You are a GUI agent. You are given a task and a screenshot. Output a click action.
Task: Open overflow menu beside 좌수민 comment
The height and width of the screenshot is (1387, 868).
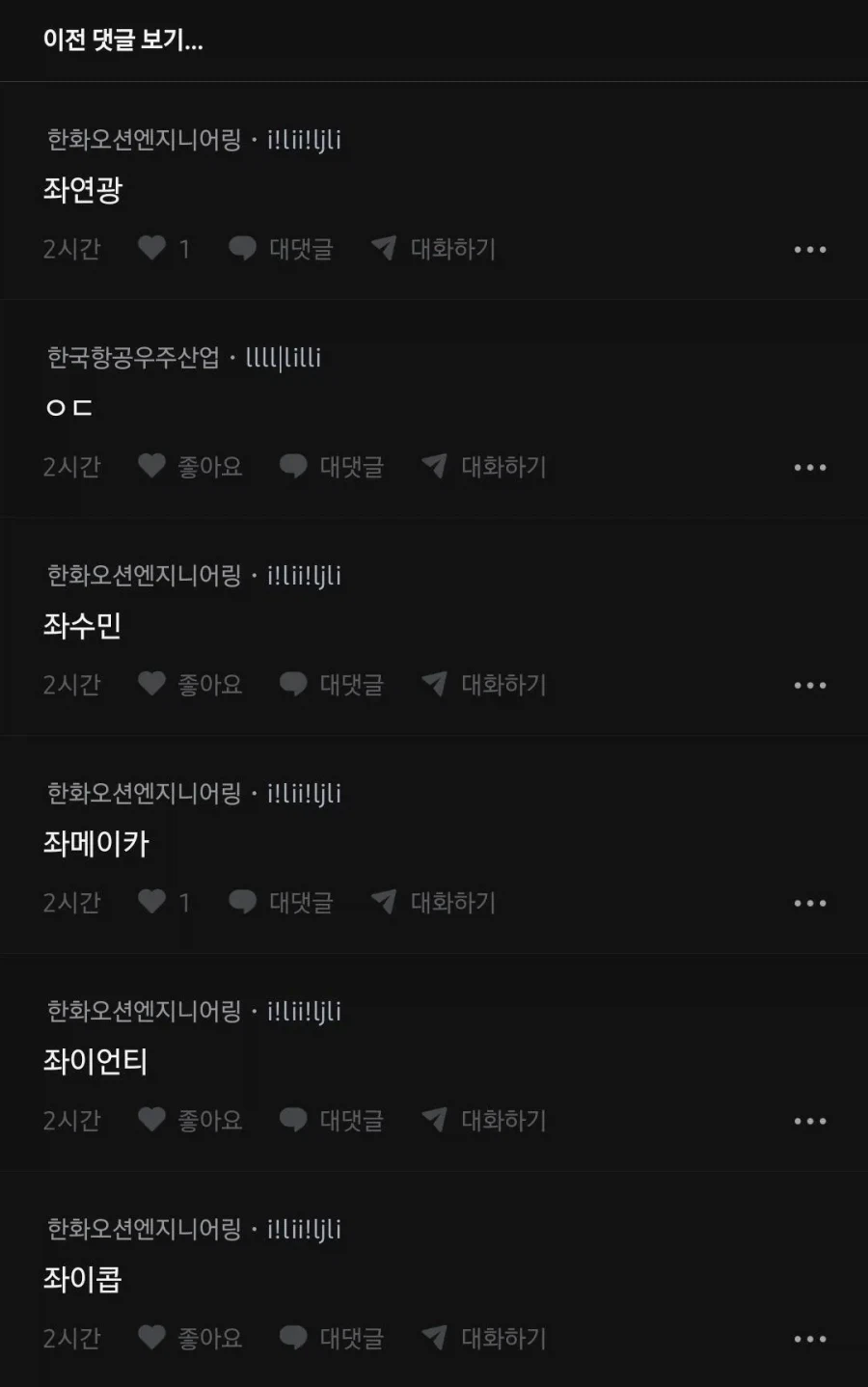coord(810,685)
